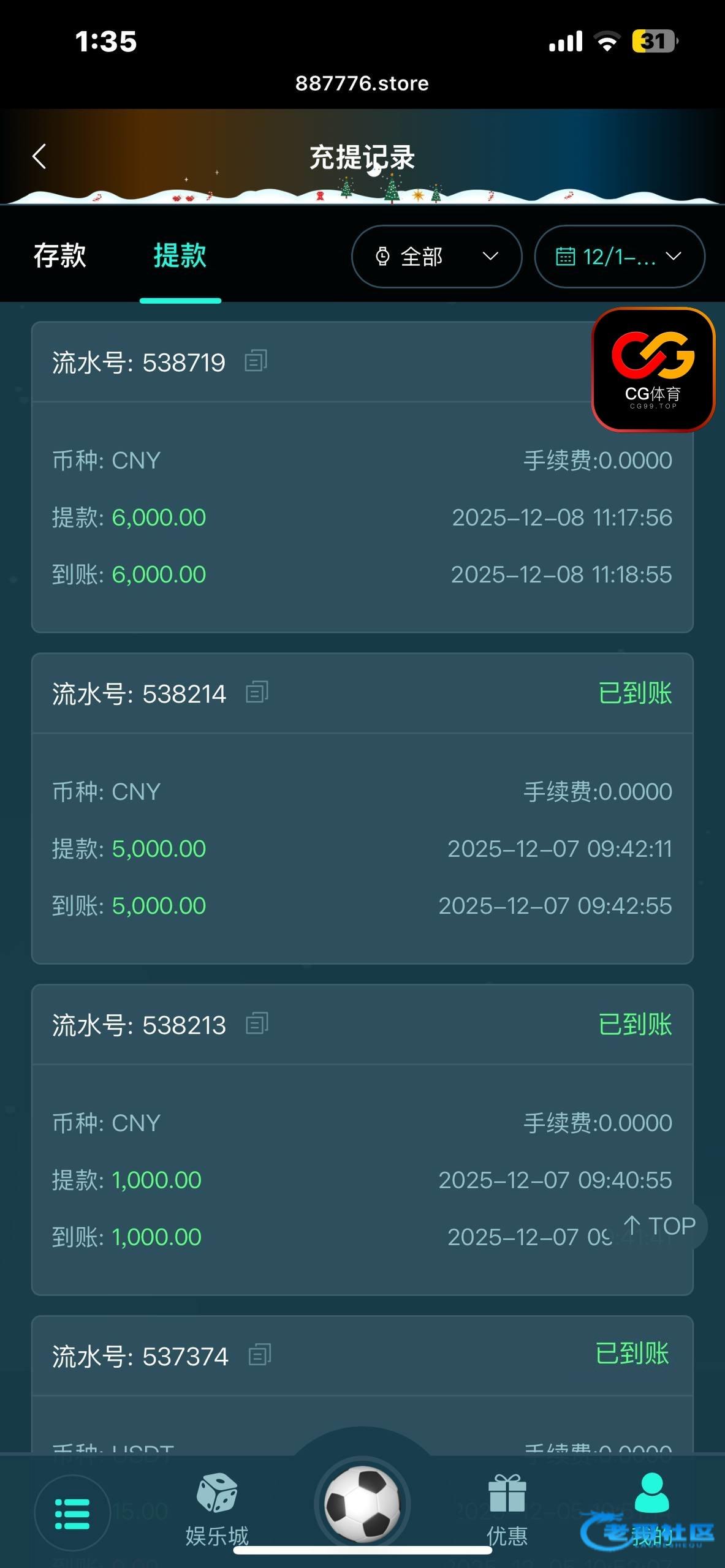This screenshot has height=1568, width=725.
Task: Open the 全部 status filter dropdown
Action: pyautogui.click(x=436, y=257)
